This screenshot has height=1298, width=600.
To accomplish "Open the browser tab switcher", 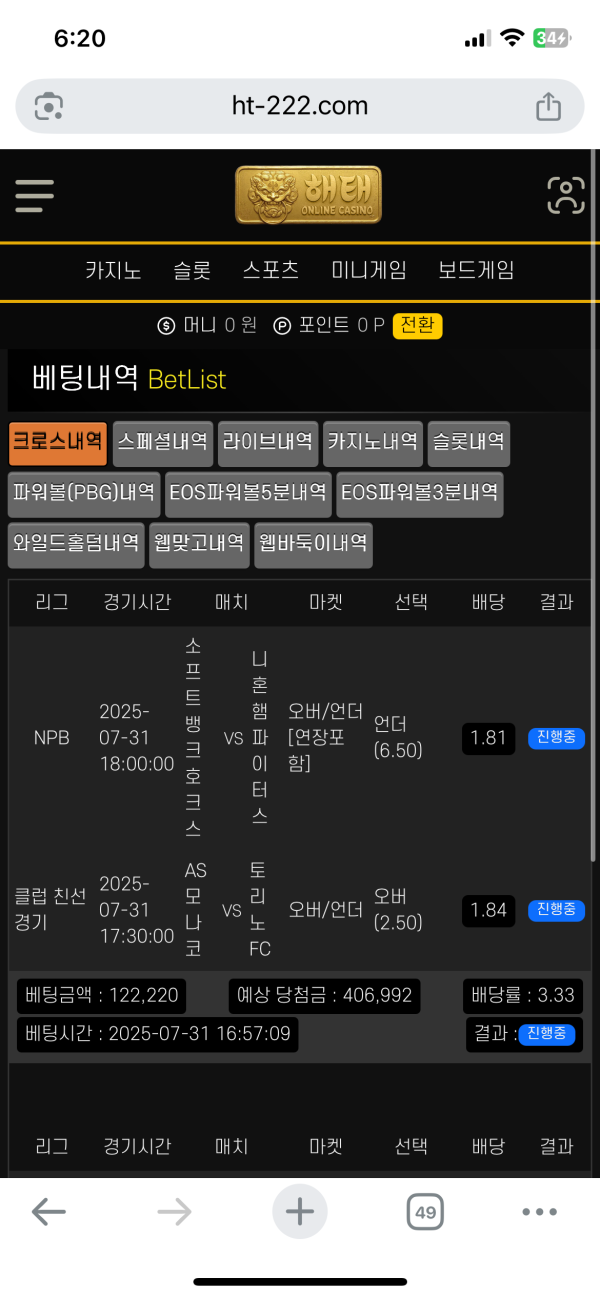I will click(425, 1213).
